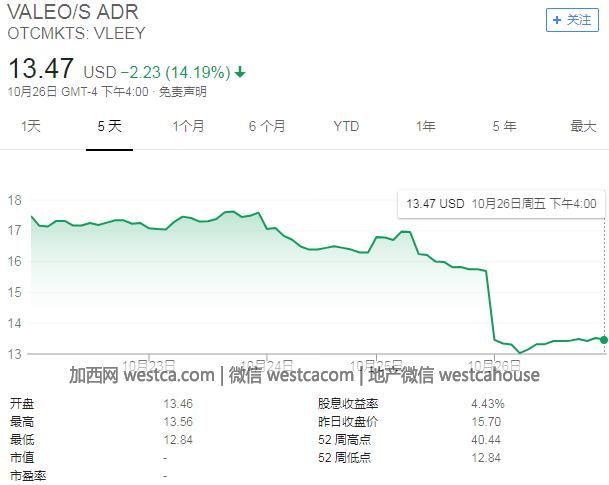This screenshot has width=609, height=485.
Task: Select the YTD range tab
Action: (346, 126)
